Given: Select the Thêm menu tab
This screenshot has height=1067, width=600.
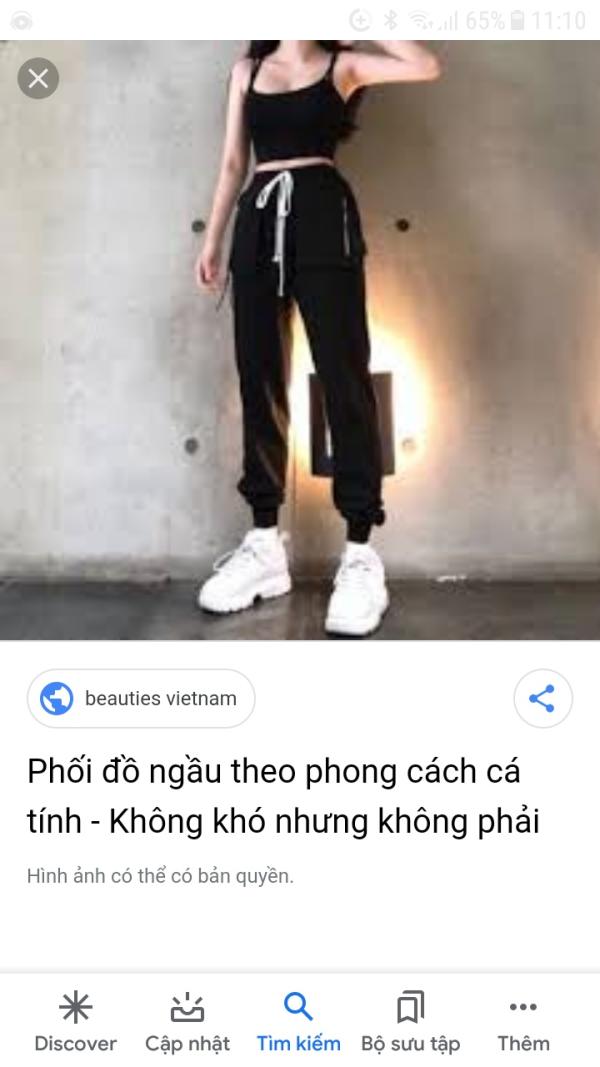Looking at the screenshot, I should coord(523,1022).
